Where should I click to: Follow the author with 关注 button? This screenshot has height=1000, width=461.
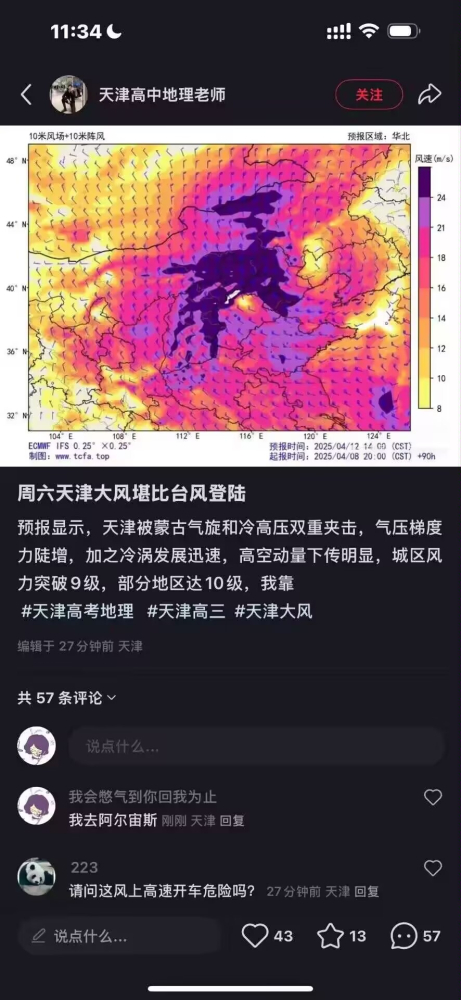369,94
